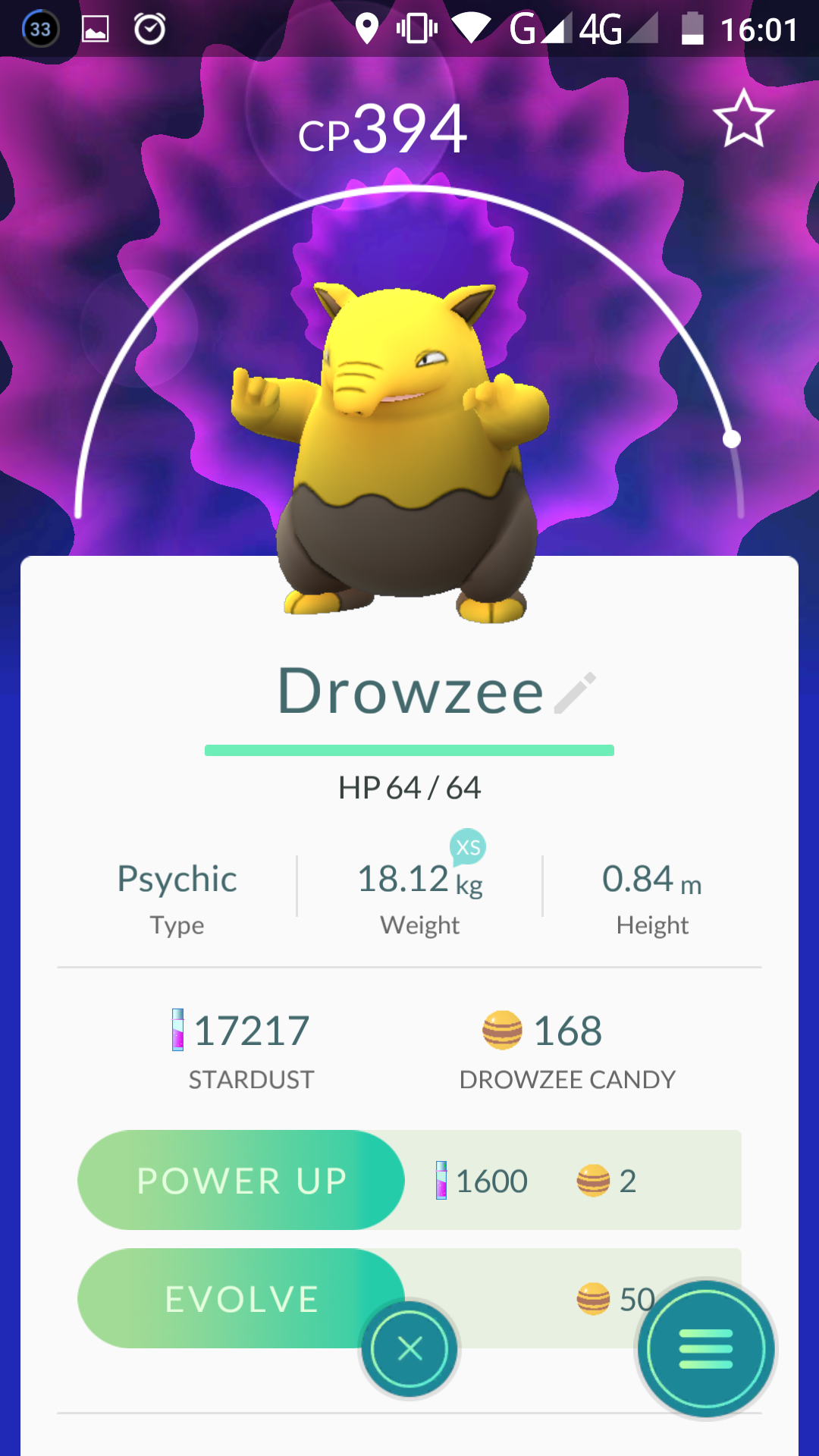Close the Pokémon details screen
The image size is (819, 1456).
pos(409,1349)
